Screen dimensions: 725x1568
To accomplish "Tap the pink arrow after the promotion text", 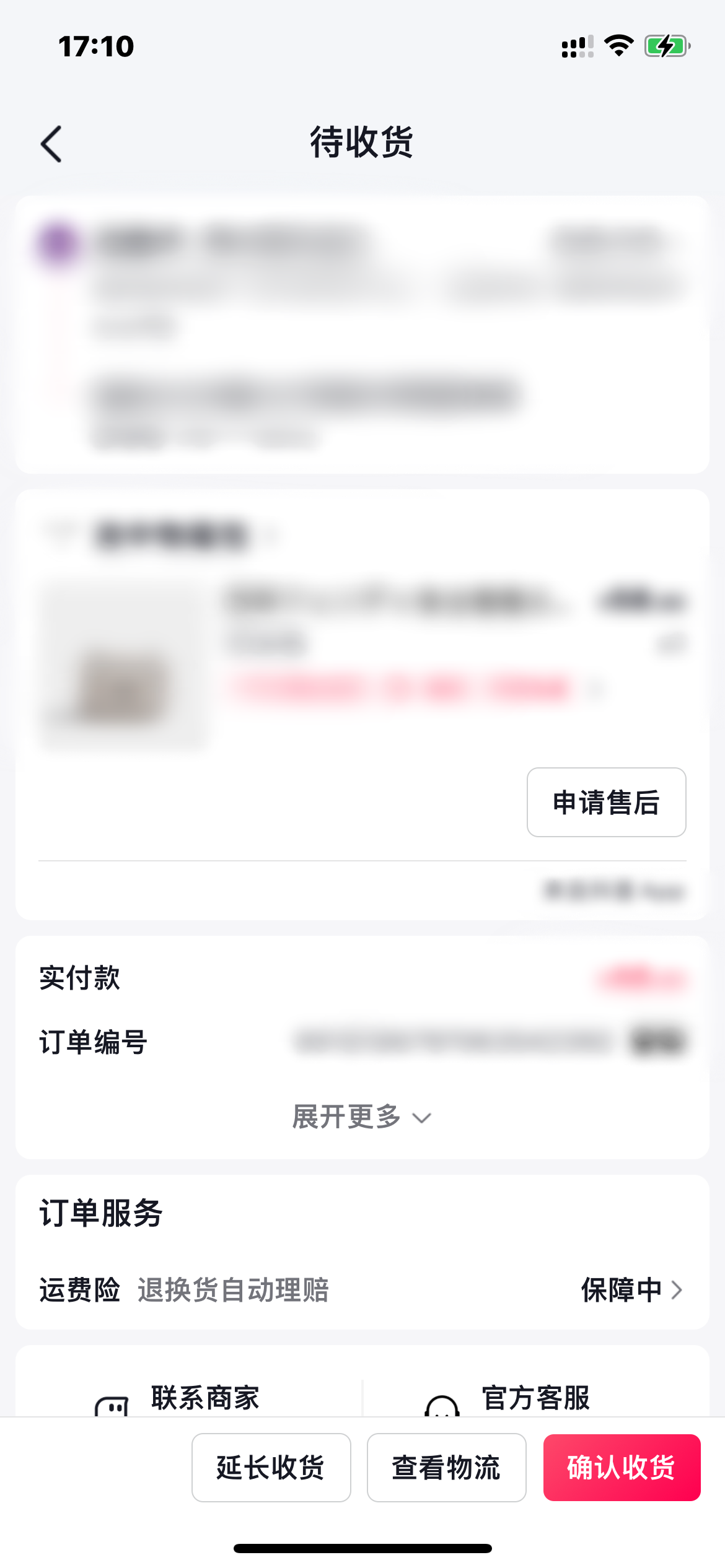I will [596, 687].
